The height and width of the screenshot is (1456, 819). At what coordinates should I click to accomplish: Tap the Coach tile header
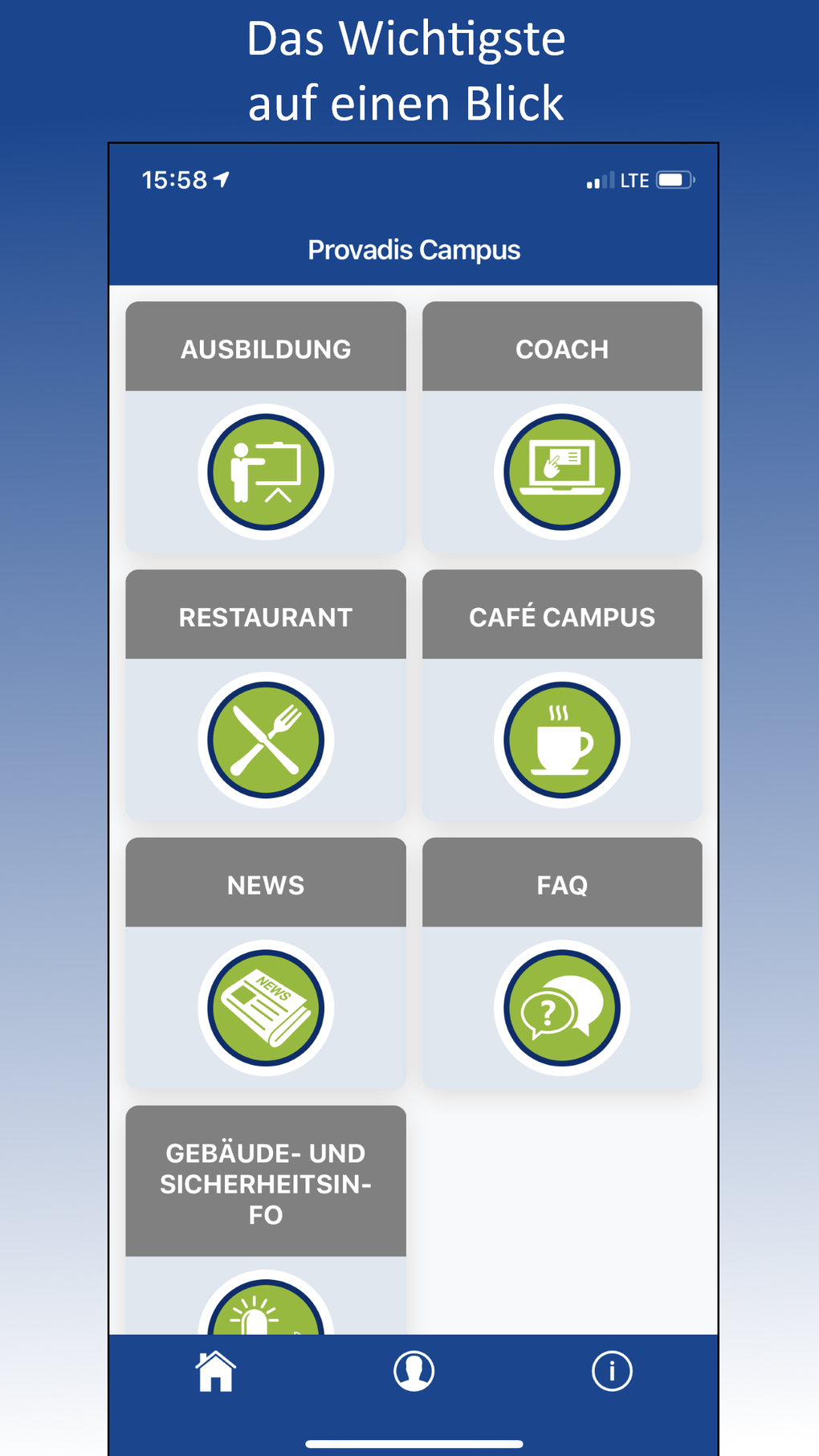point(561,347)
